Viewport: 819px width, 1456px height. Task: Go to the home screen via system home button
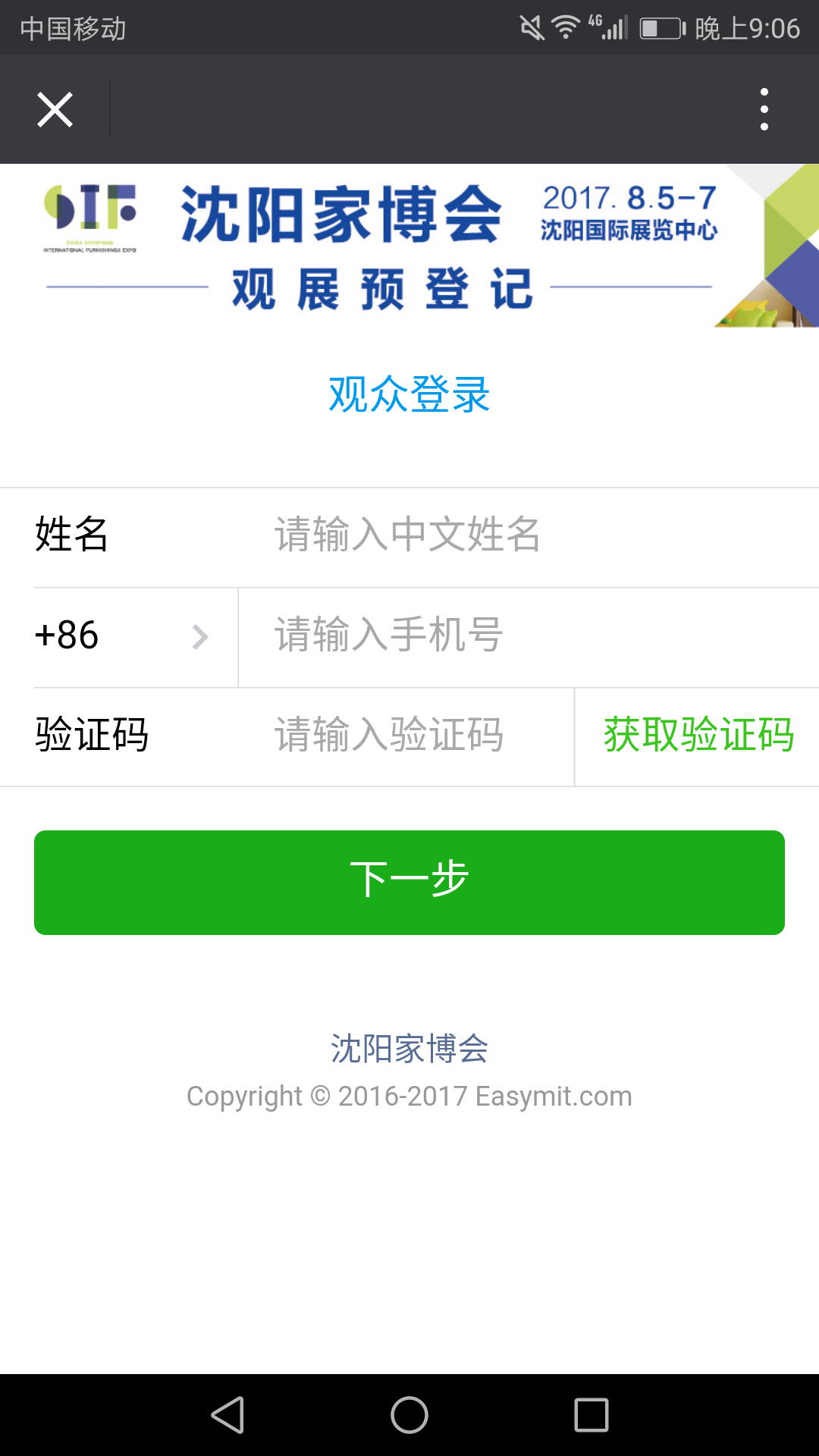pyautogui.click(x=409, y=1415)
